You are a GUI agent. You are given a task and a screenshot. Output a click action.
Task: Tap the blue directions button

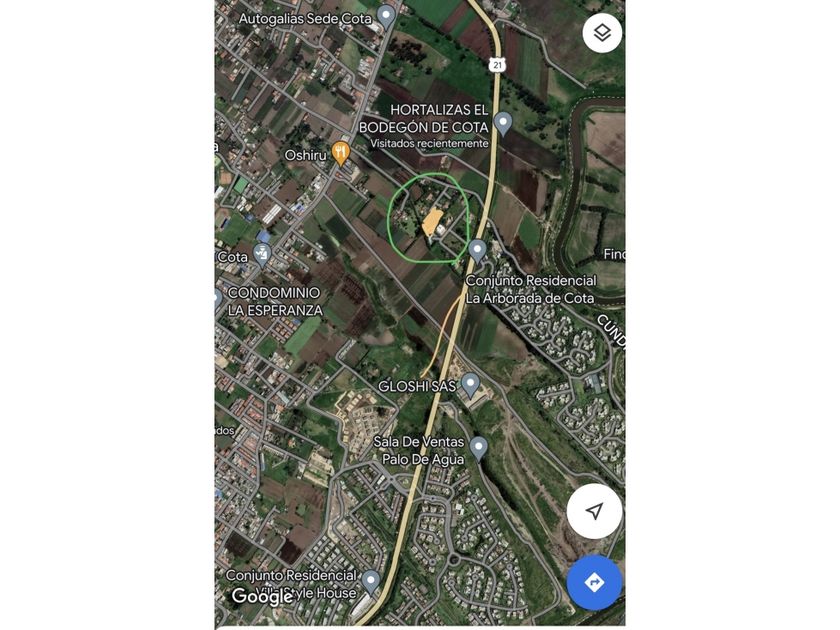(594, 583)
